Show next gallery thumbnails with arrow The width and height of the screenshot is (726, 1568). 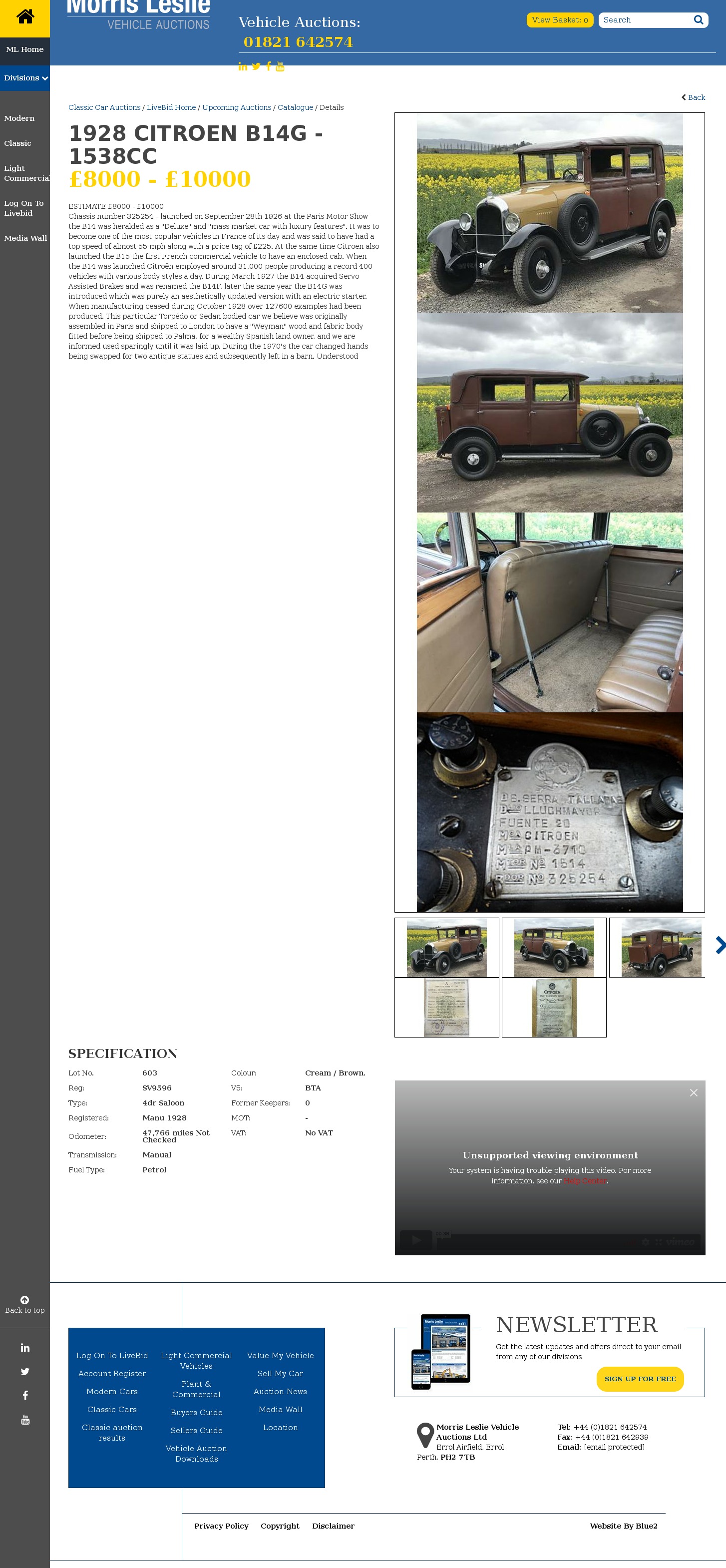pos(720,945)
